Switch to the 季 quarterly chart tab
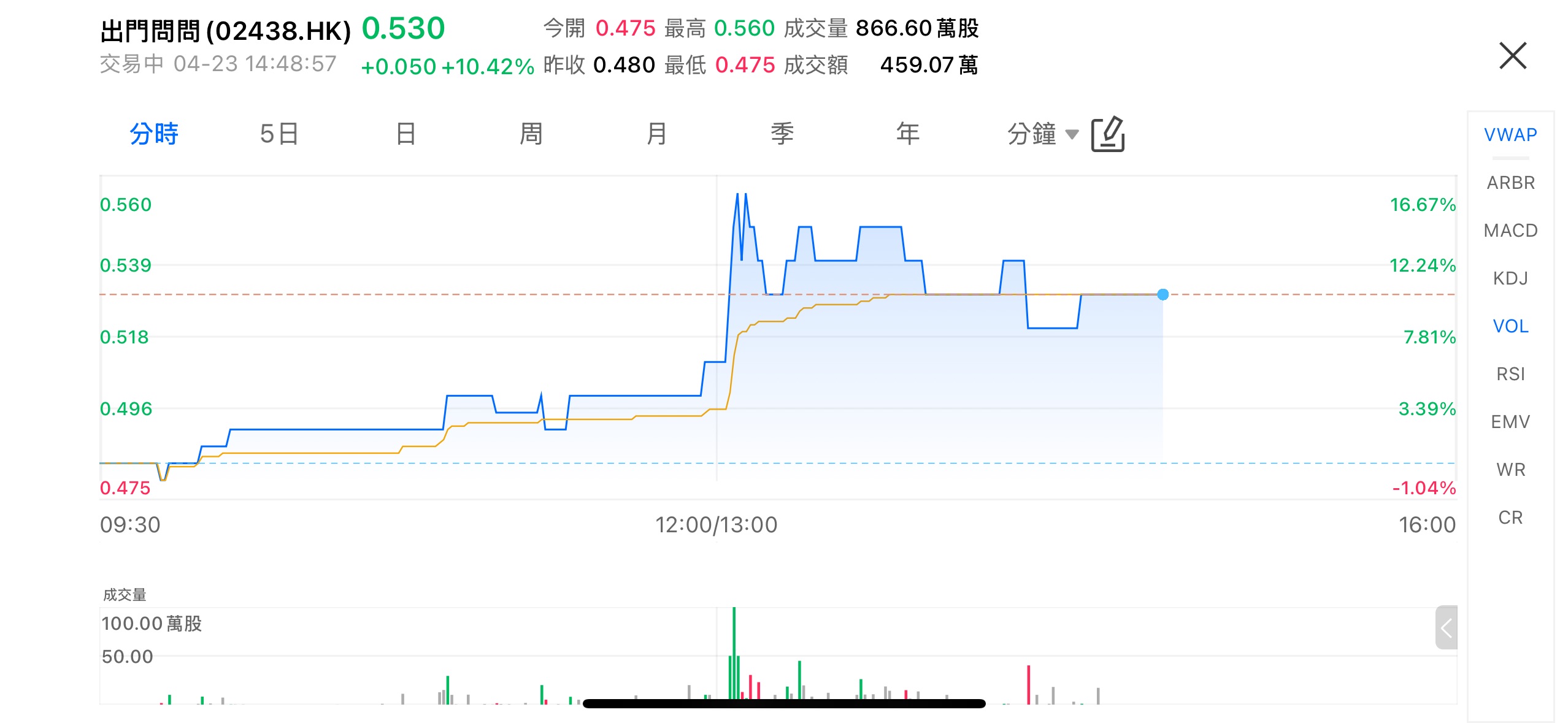The image size is (1568, 723). 782,134
